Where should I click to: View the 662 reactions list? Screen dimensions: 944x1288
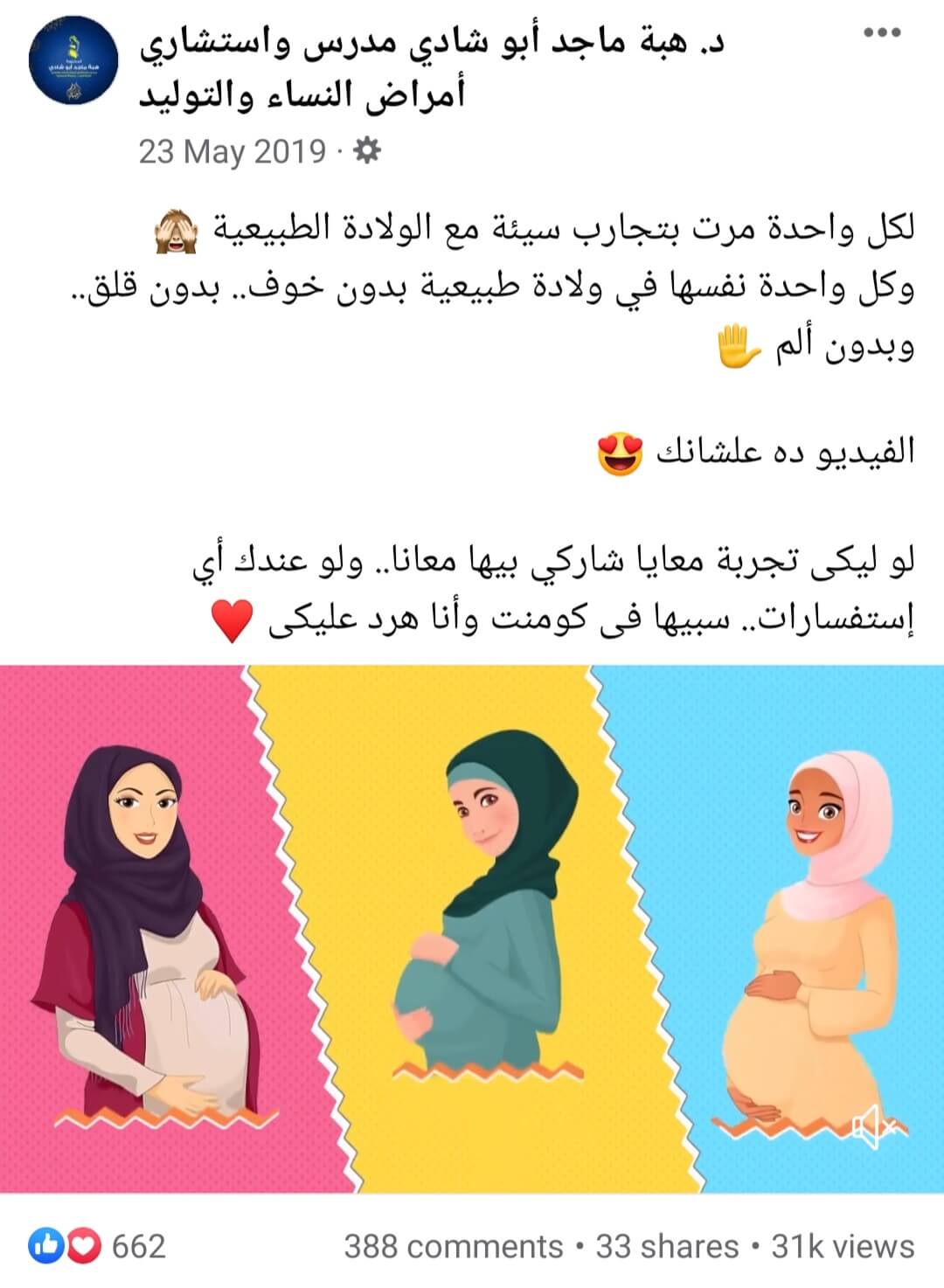tap(98, 1245)
